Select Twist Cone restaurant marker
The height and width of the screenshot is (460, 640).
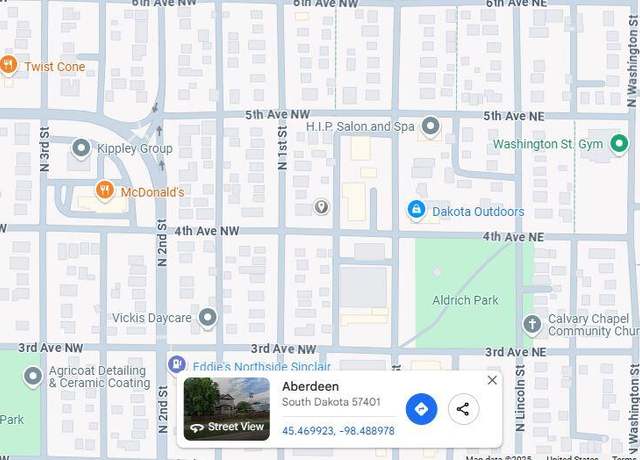[9, 66]
